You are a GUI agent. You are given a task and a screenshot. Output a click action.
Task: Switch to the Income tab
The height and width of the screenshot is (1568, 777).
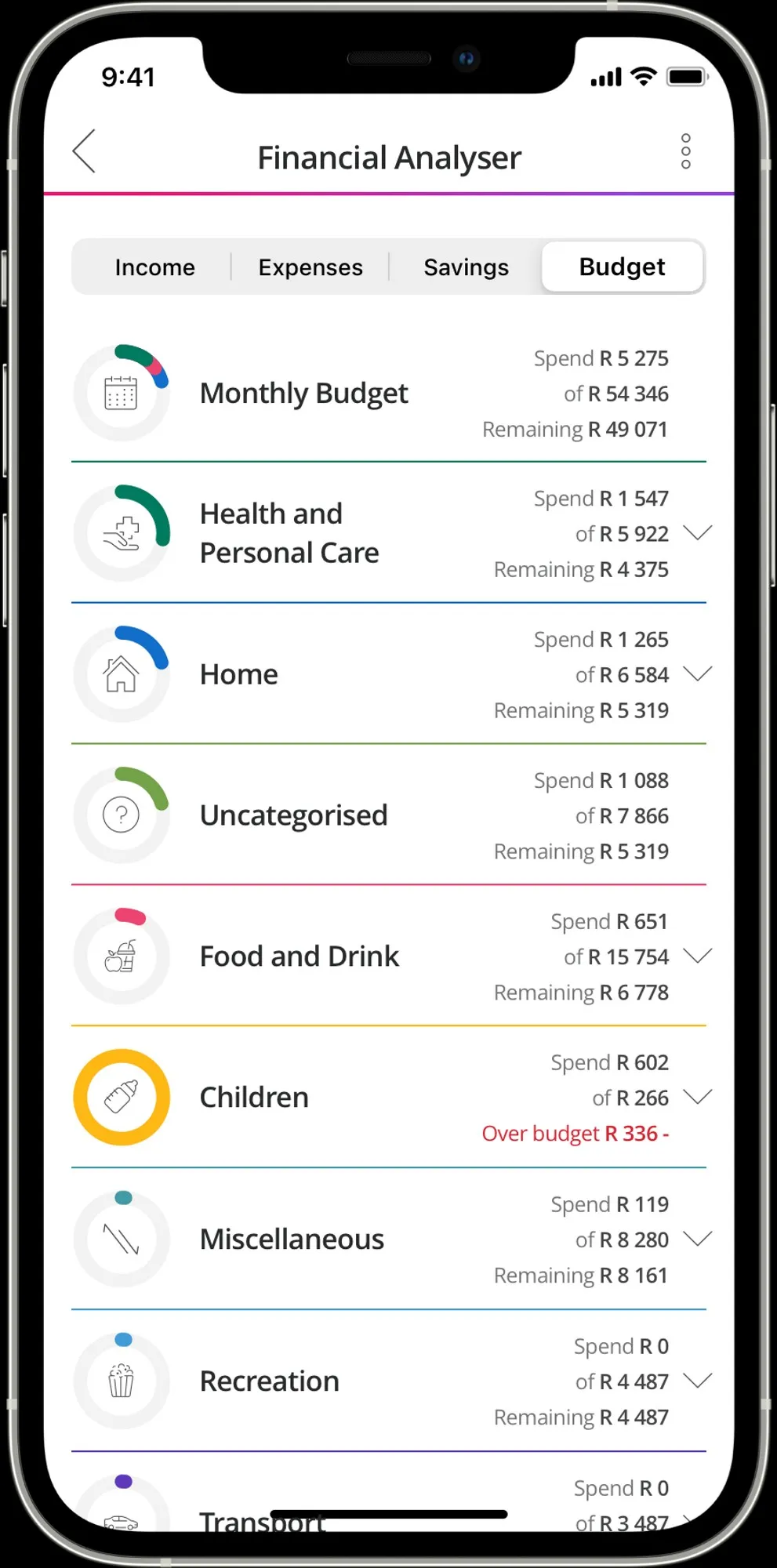pos(154,267)
